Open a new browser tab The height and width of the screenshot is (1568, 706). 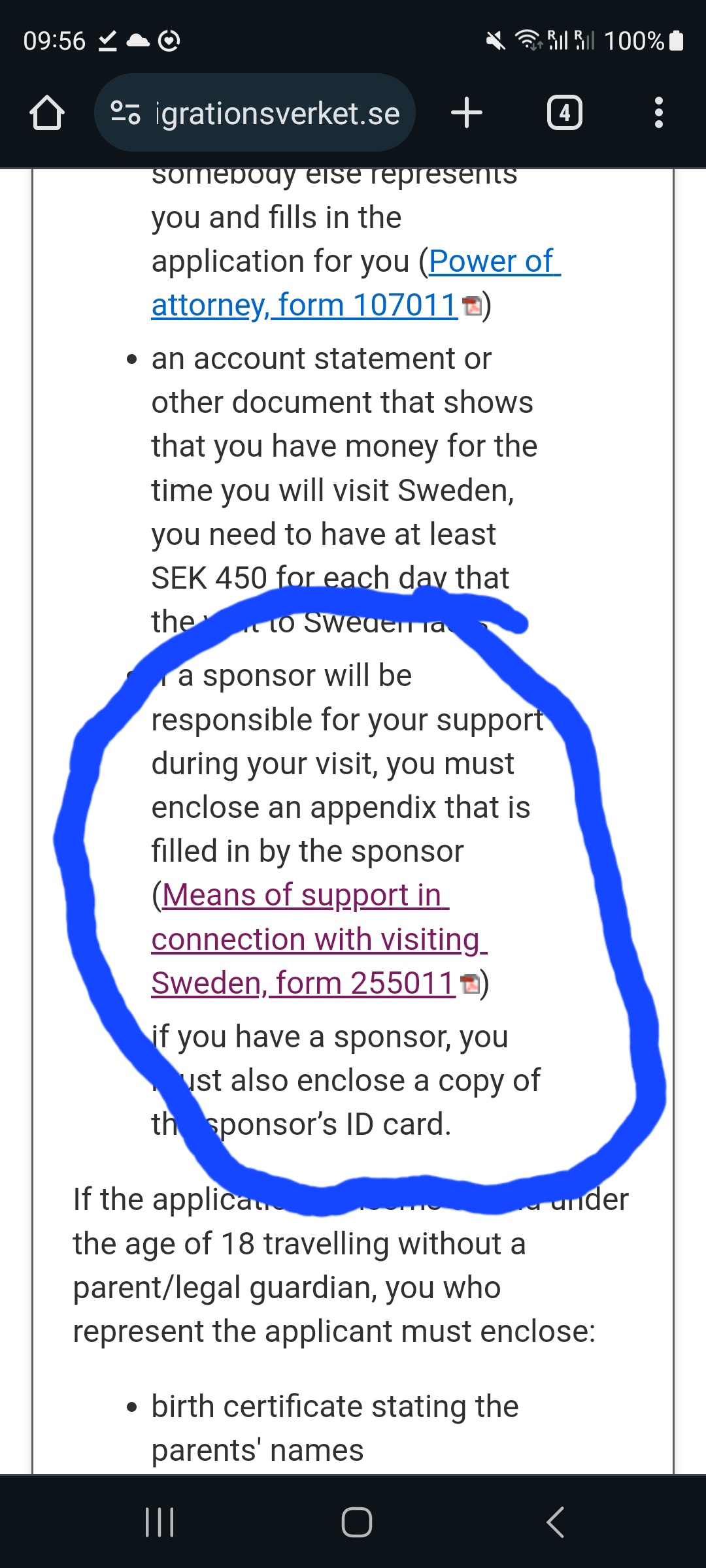click(467, 113)
